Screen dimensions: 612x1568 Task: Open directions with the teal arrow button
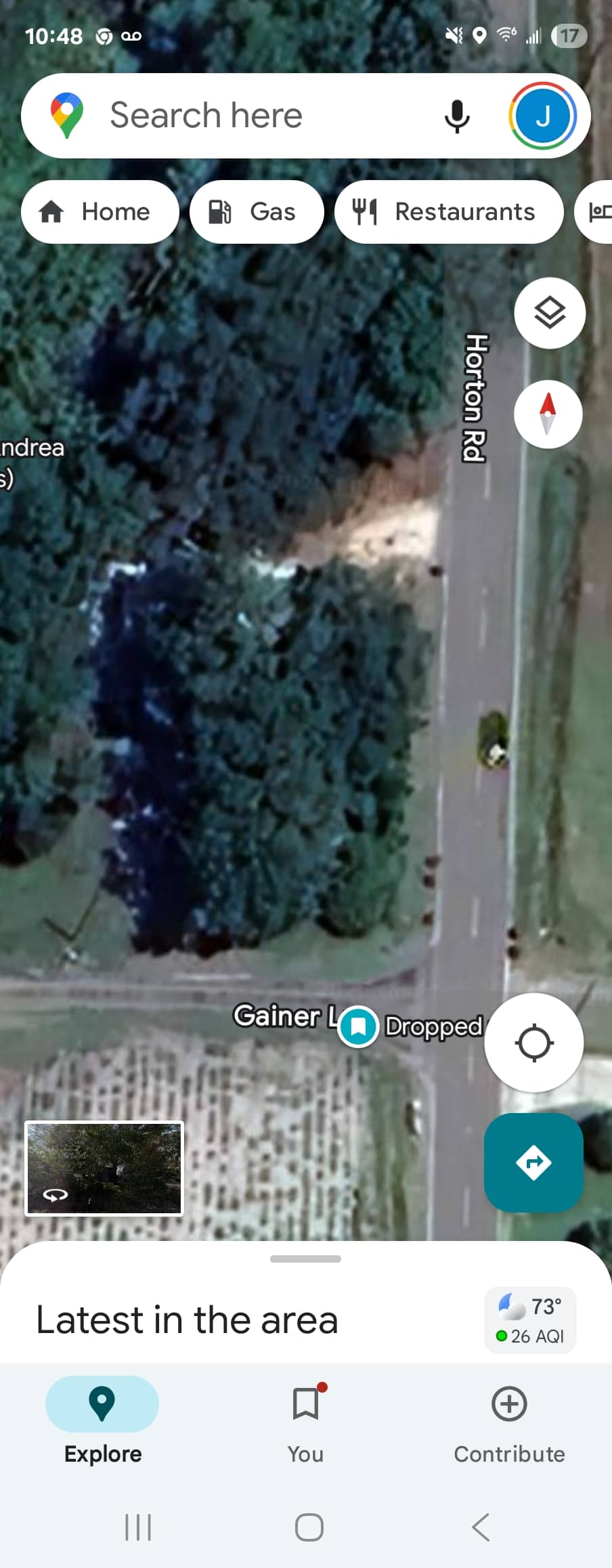pos(533,1162)
